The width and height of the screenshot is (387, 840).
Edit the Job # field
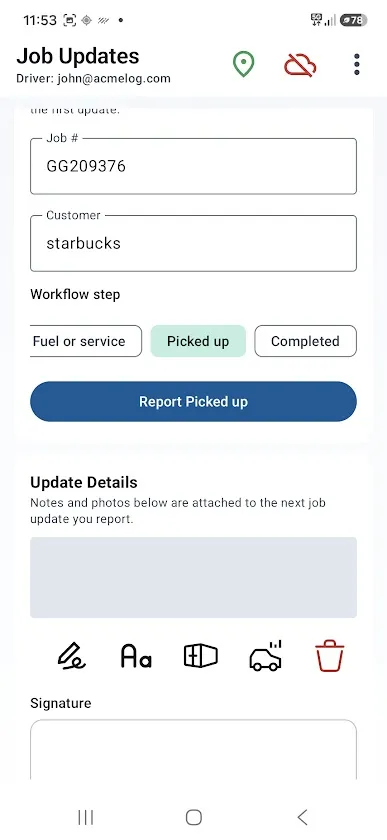(194, 166)
